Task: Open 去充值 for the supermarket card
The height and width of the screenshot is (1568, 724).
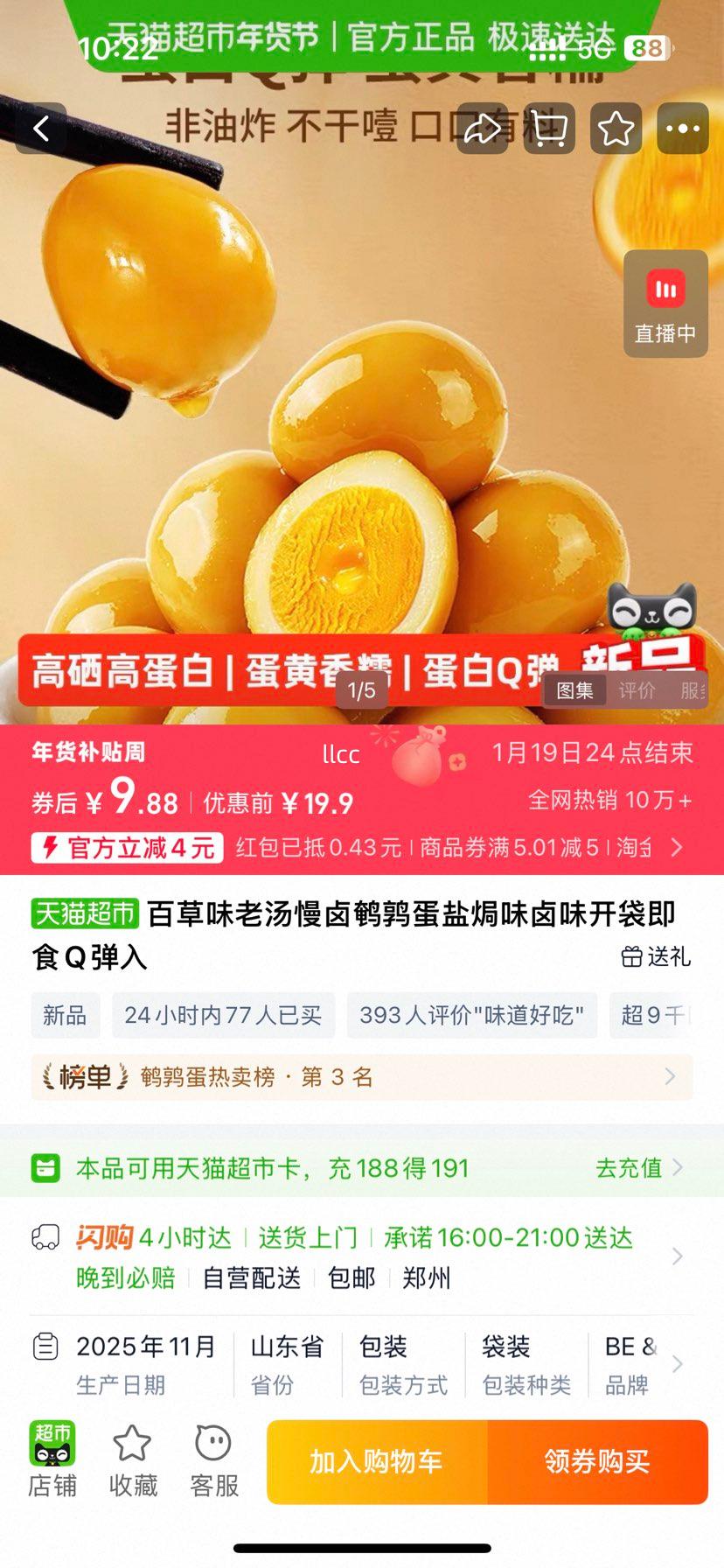Action: [629, 1167]
